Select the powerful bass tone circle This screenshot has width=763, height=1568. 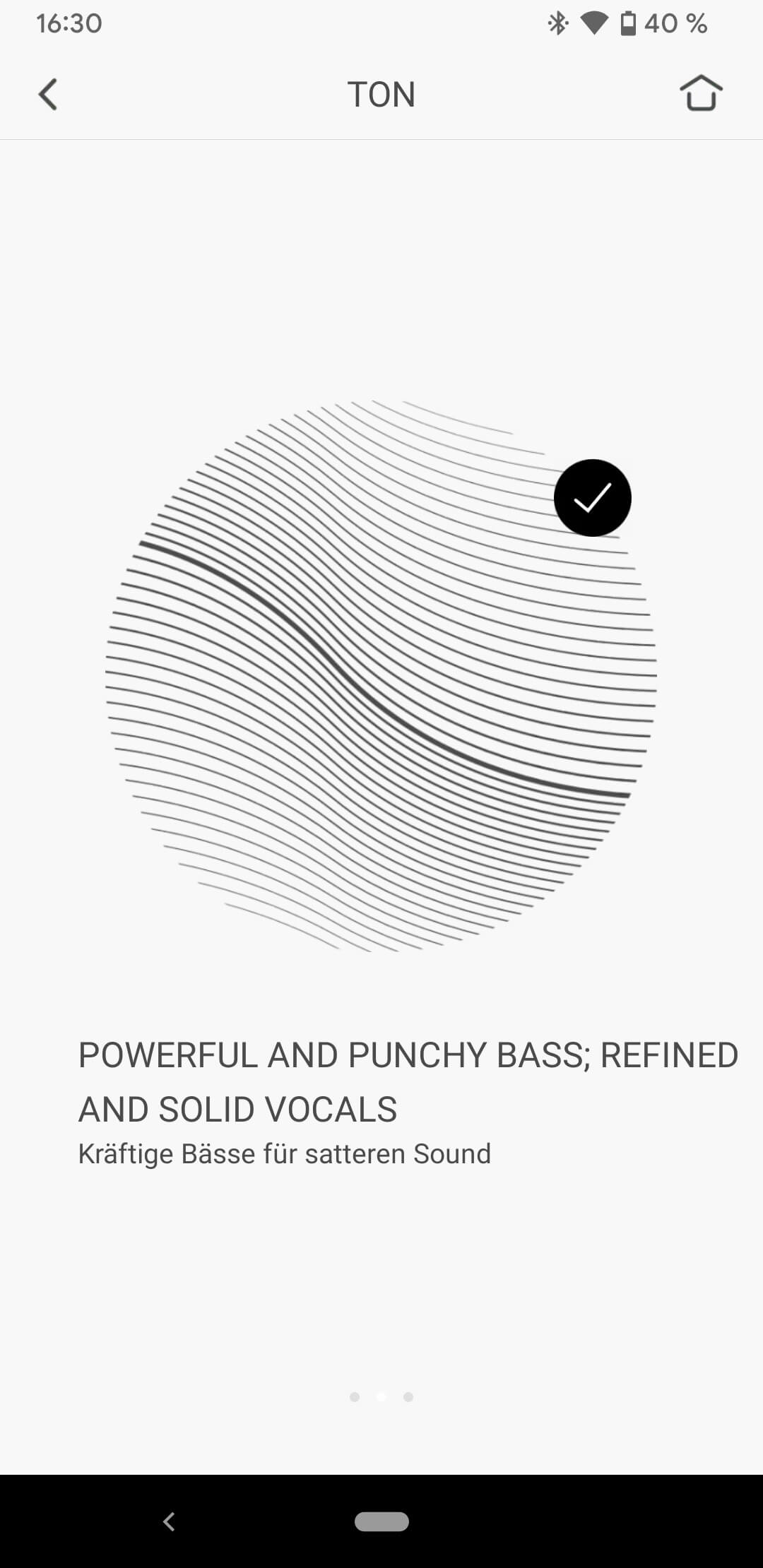[x=381, y=675]
